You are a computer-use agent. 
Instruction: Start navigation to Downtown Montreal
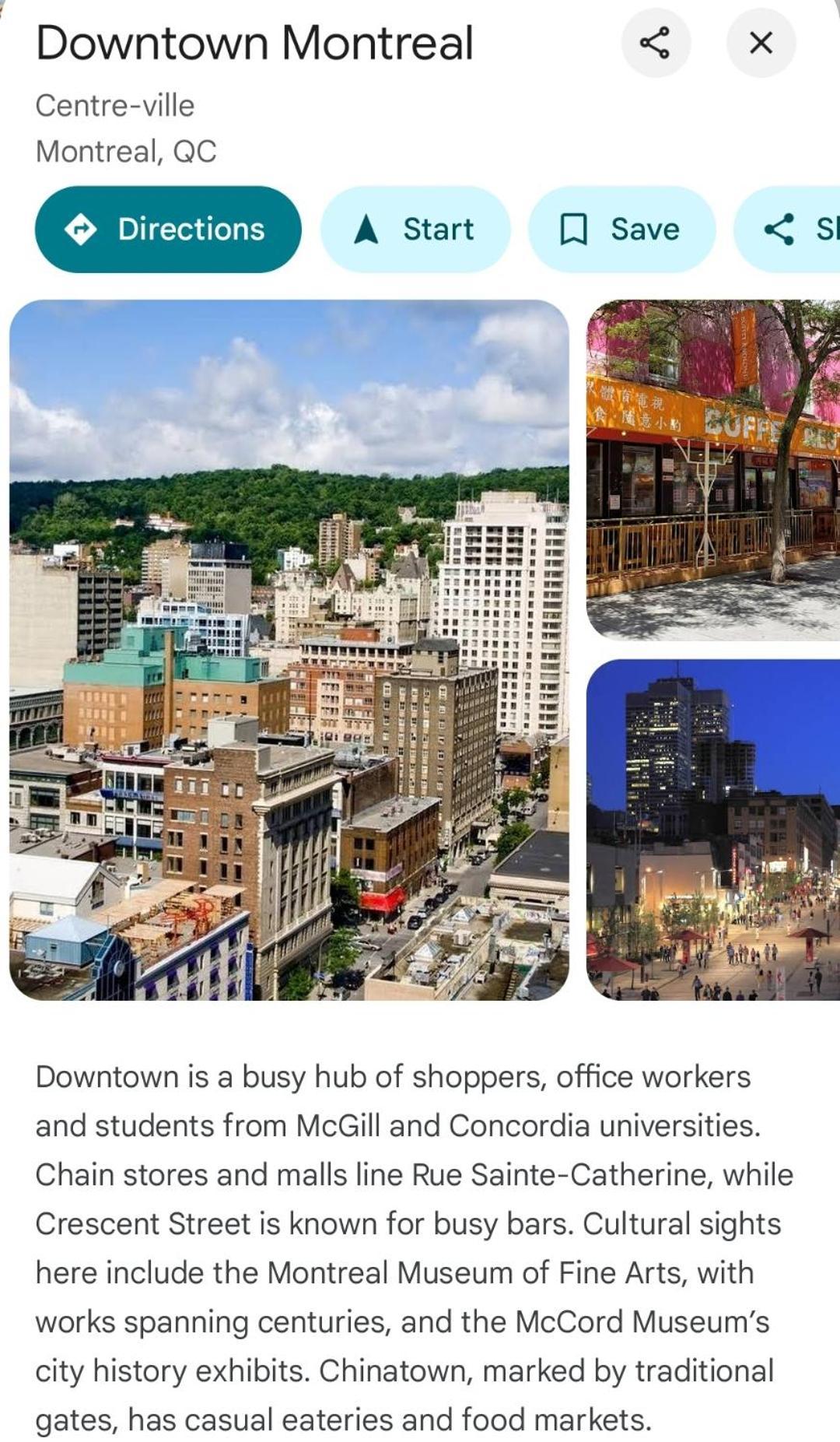415,230
